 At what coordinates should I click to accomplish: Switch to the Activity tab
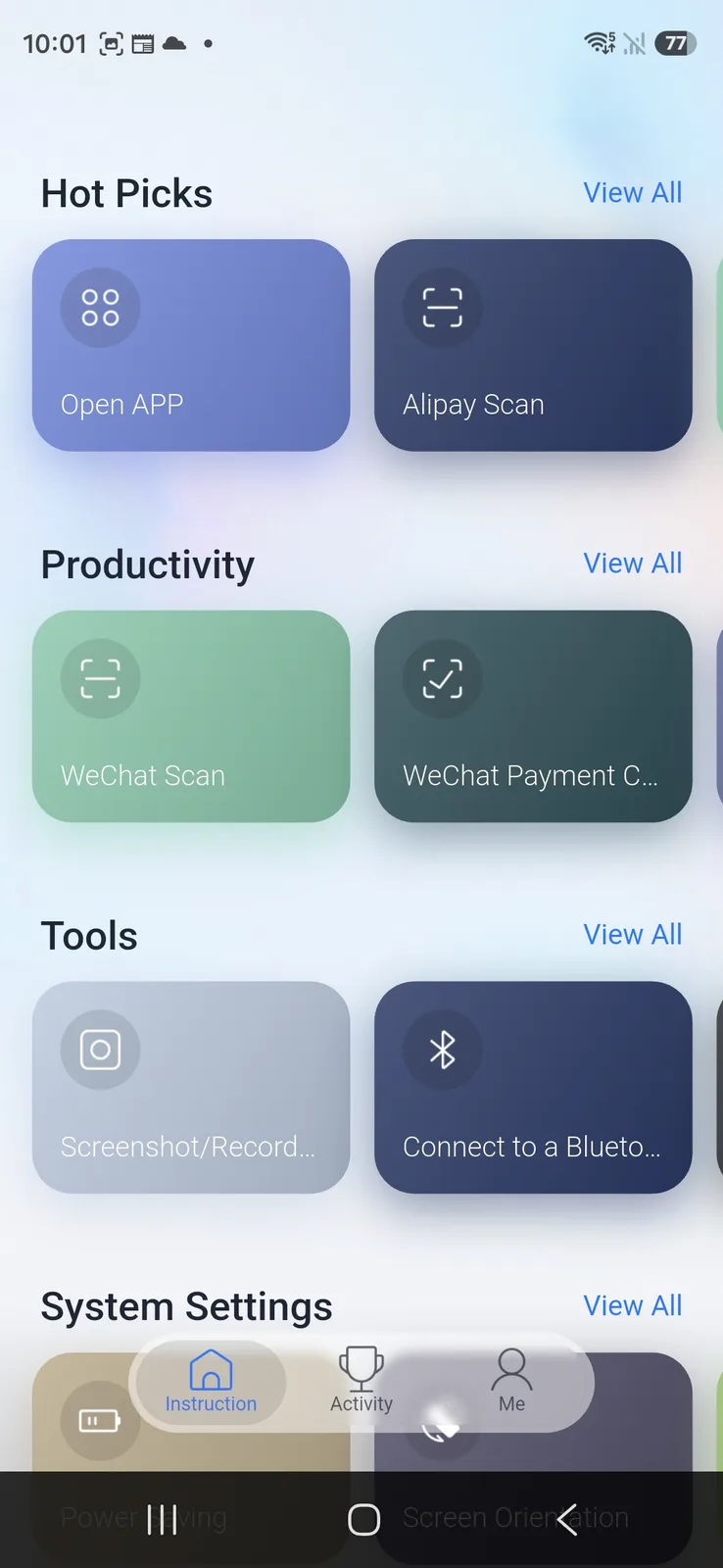pos(361,1381)
